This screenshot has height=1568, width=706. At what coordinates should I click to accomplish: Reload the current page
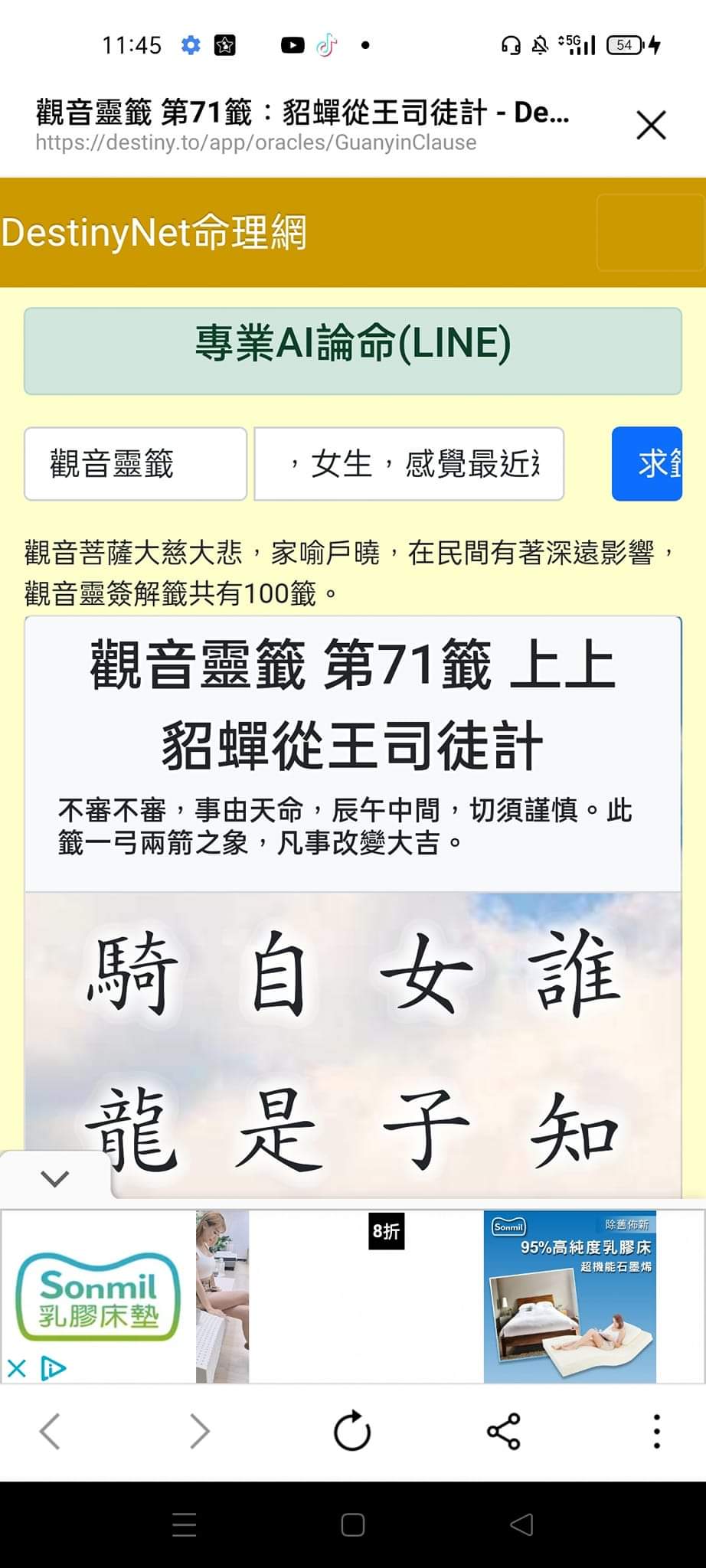click(352, 1432)
